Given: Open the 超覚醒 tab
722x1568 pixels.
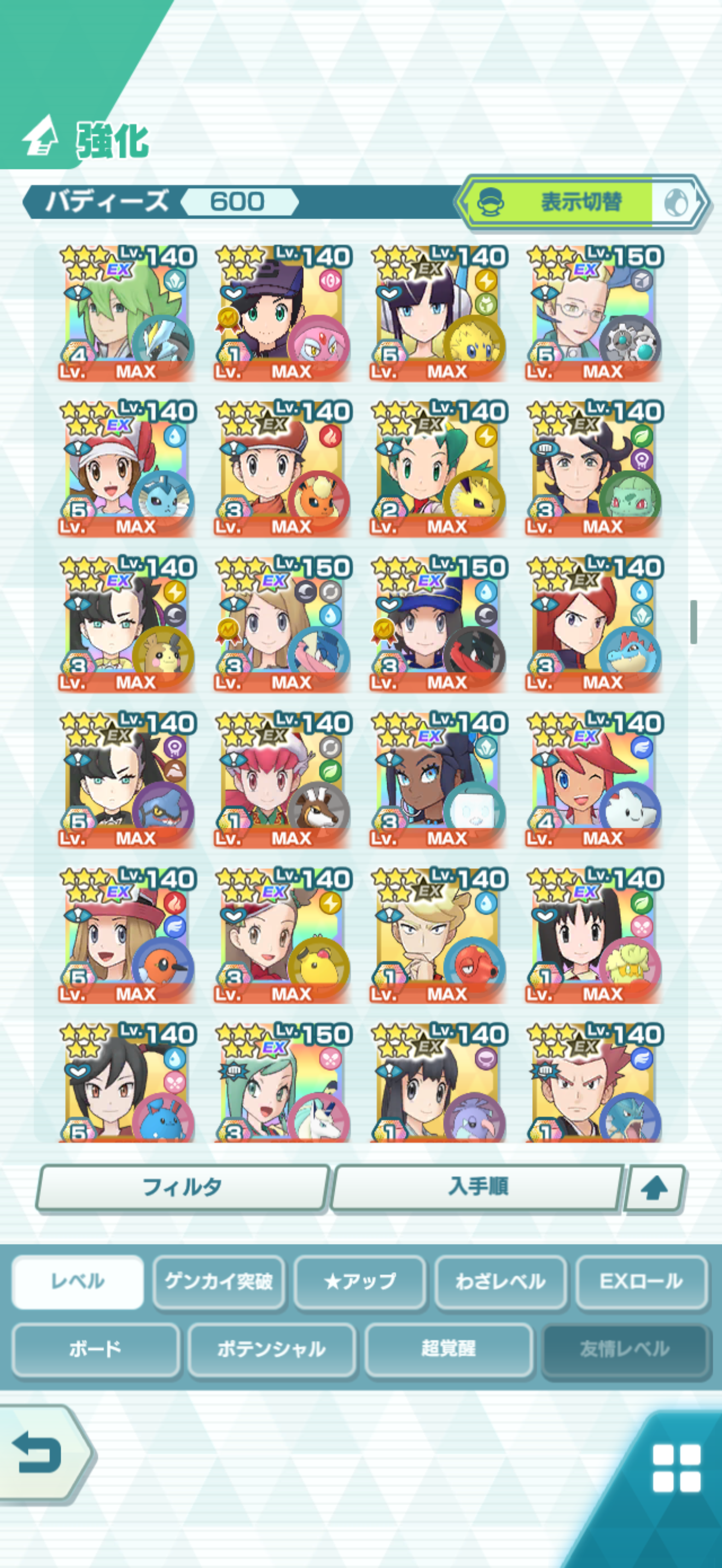Looking at the screenshot, I should click(449, 1349).
